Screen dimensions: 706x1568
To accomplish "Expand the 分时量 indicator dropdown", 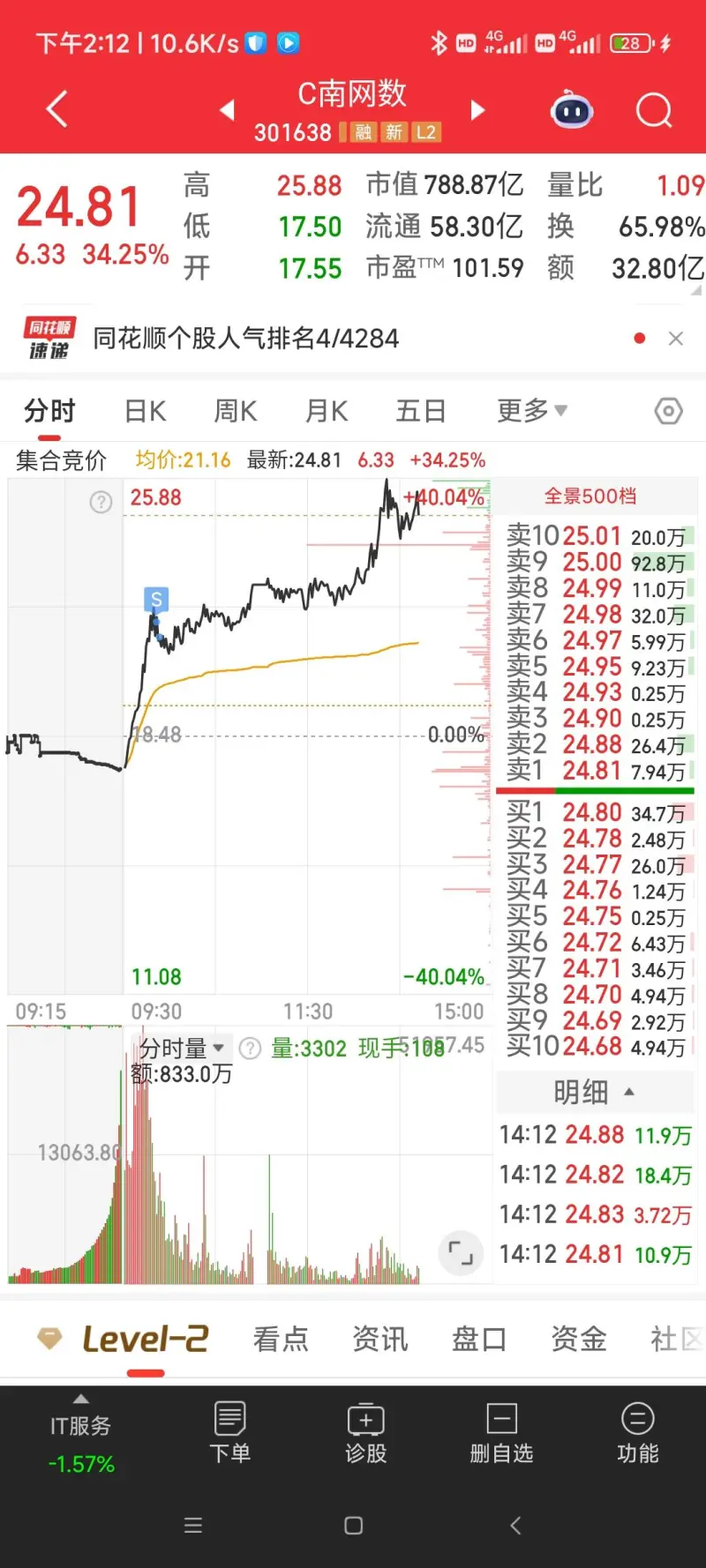I will [x=182, y=1049].
